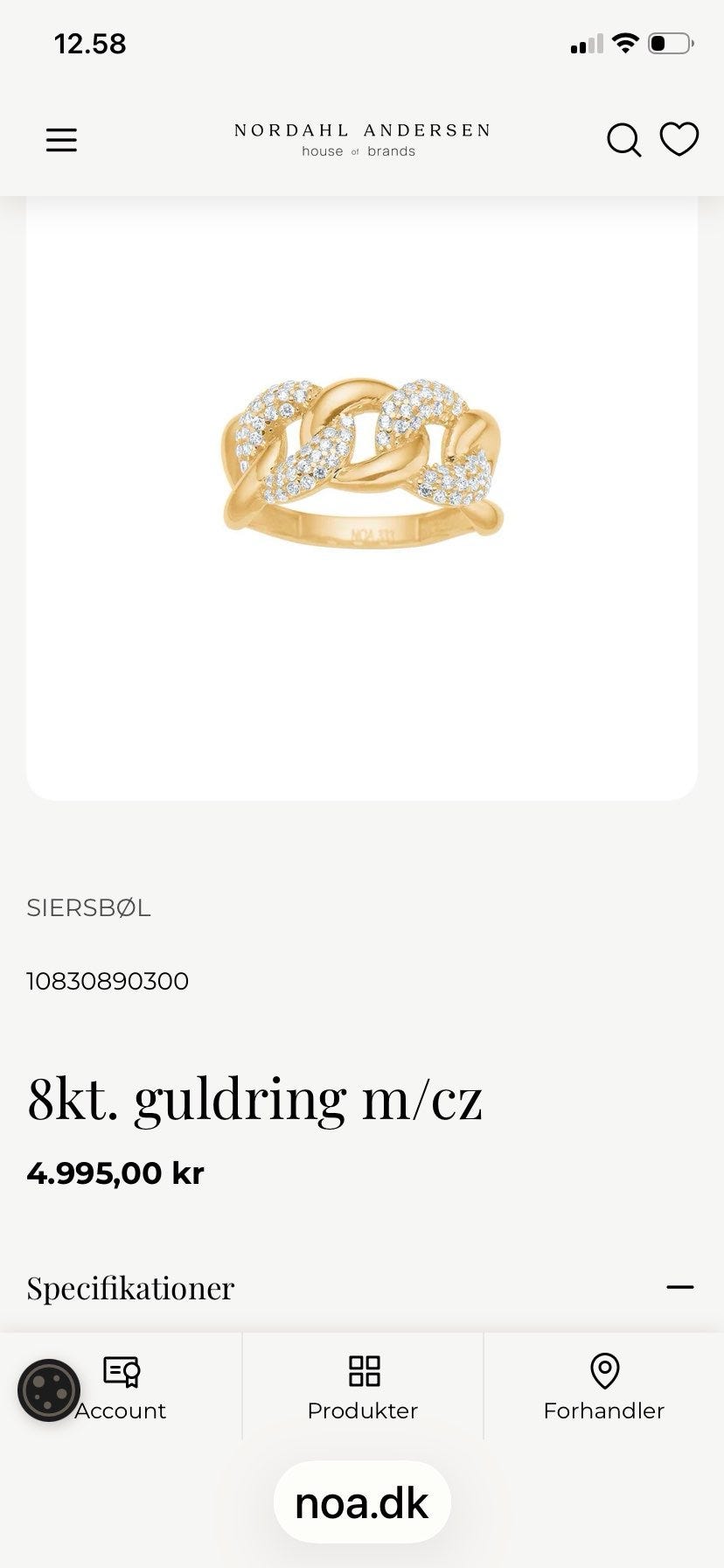Tap the Wi-Fi icon in status bar
724x1568 pixels.
[x=626, y=42]
